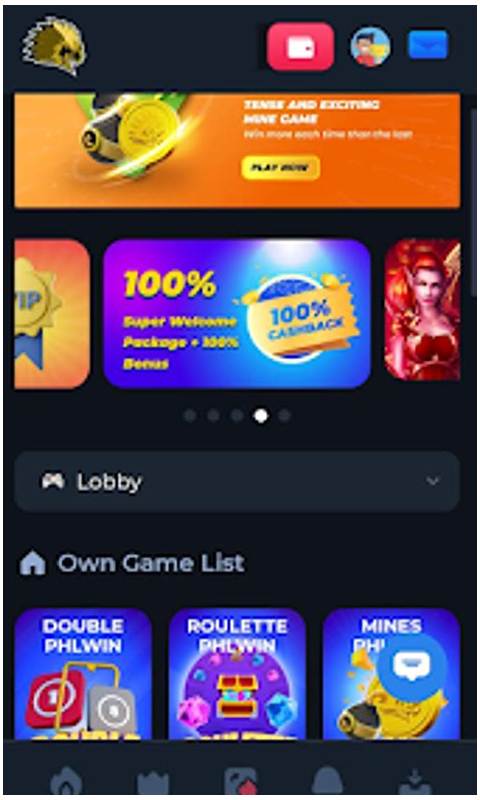
Task: Tap the download icon in bottom navigation
Action: 415,782
